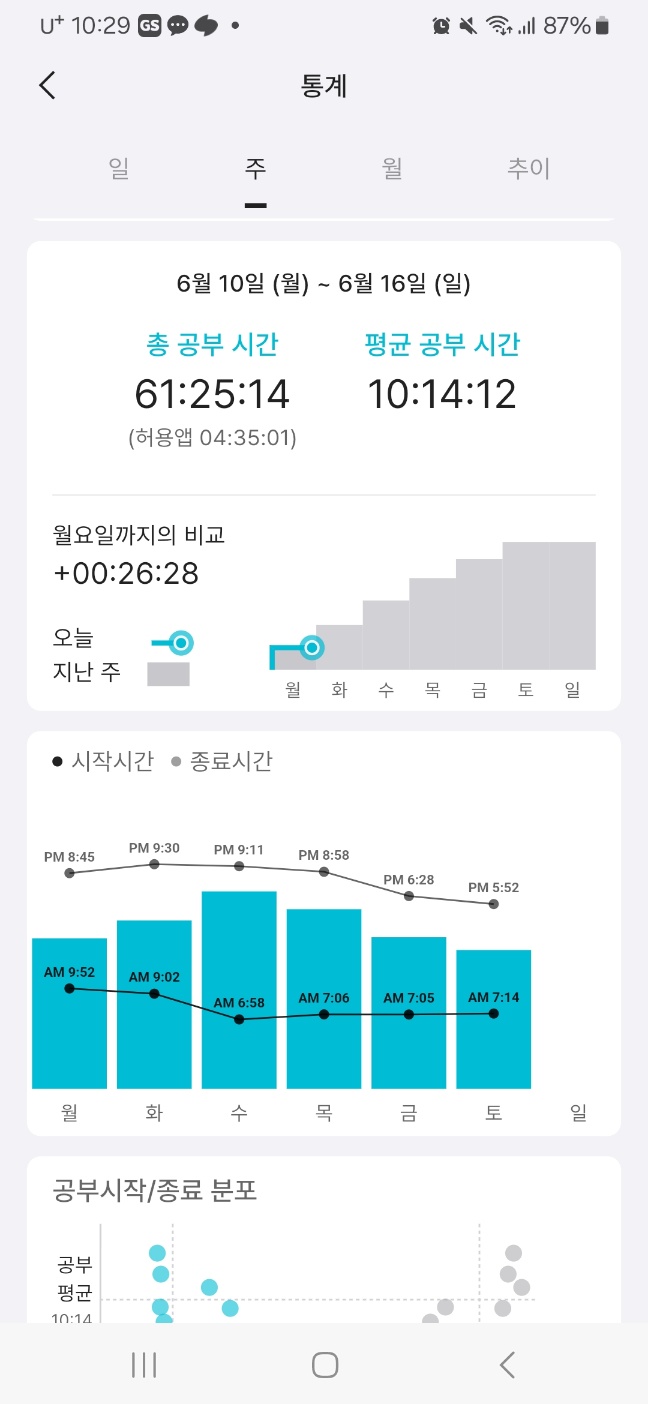Switch to the 일 (daily) tab
This screenshot has height=1404, width=648.
pyautogui.click(x=119, y=169)
